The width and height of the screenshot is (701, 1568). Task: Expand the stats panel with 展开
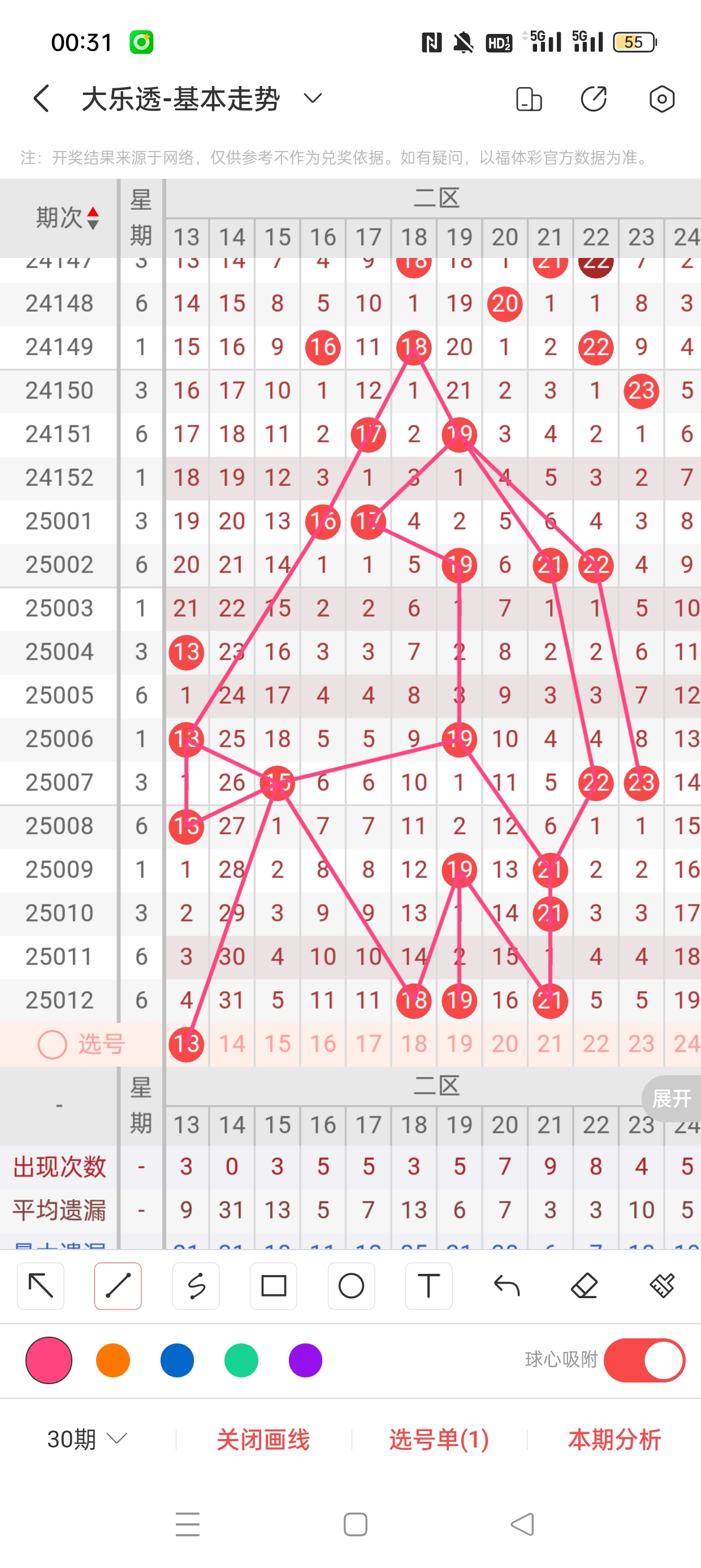[671, 1099]
